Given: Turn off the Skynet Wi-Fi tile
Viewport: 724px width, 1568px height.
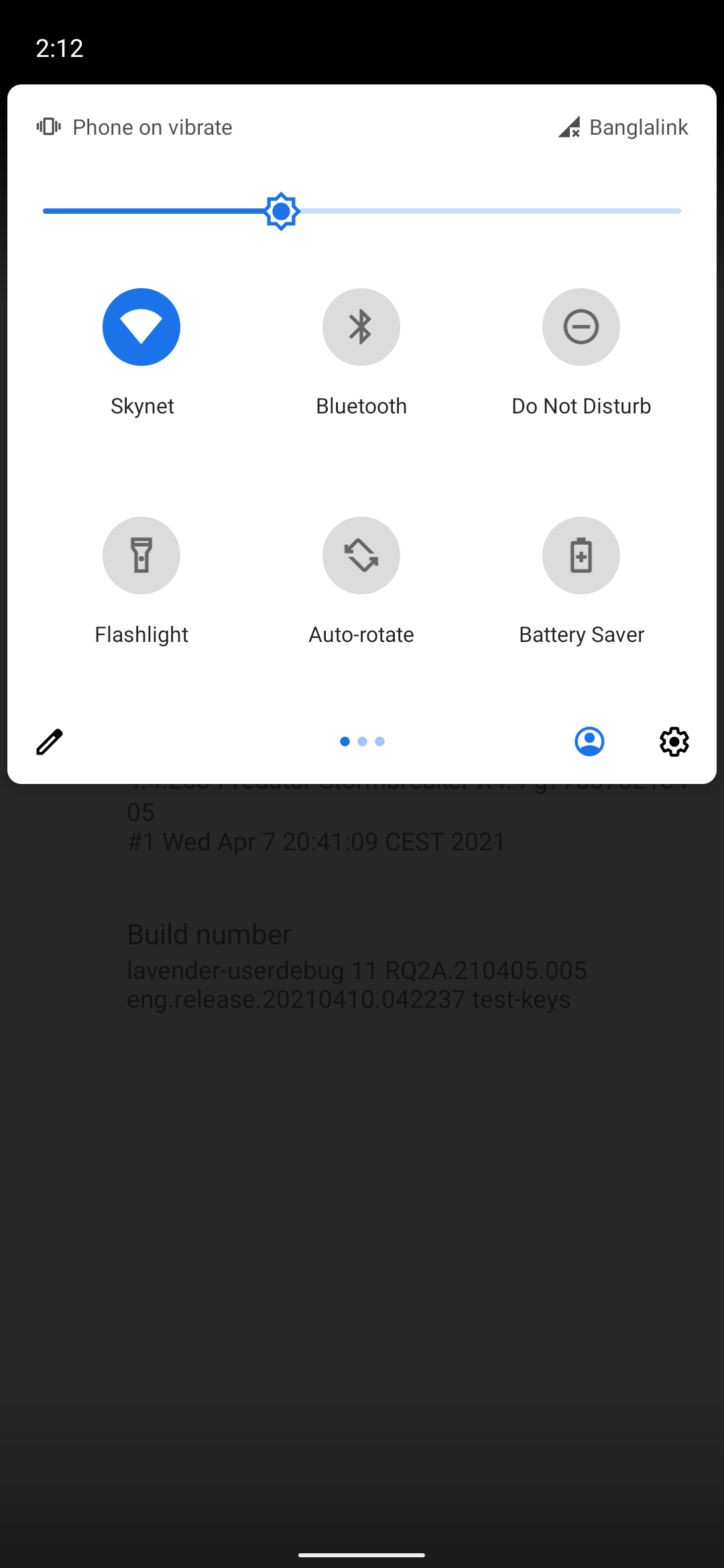Looking at the screenshot, I should 141,327.
